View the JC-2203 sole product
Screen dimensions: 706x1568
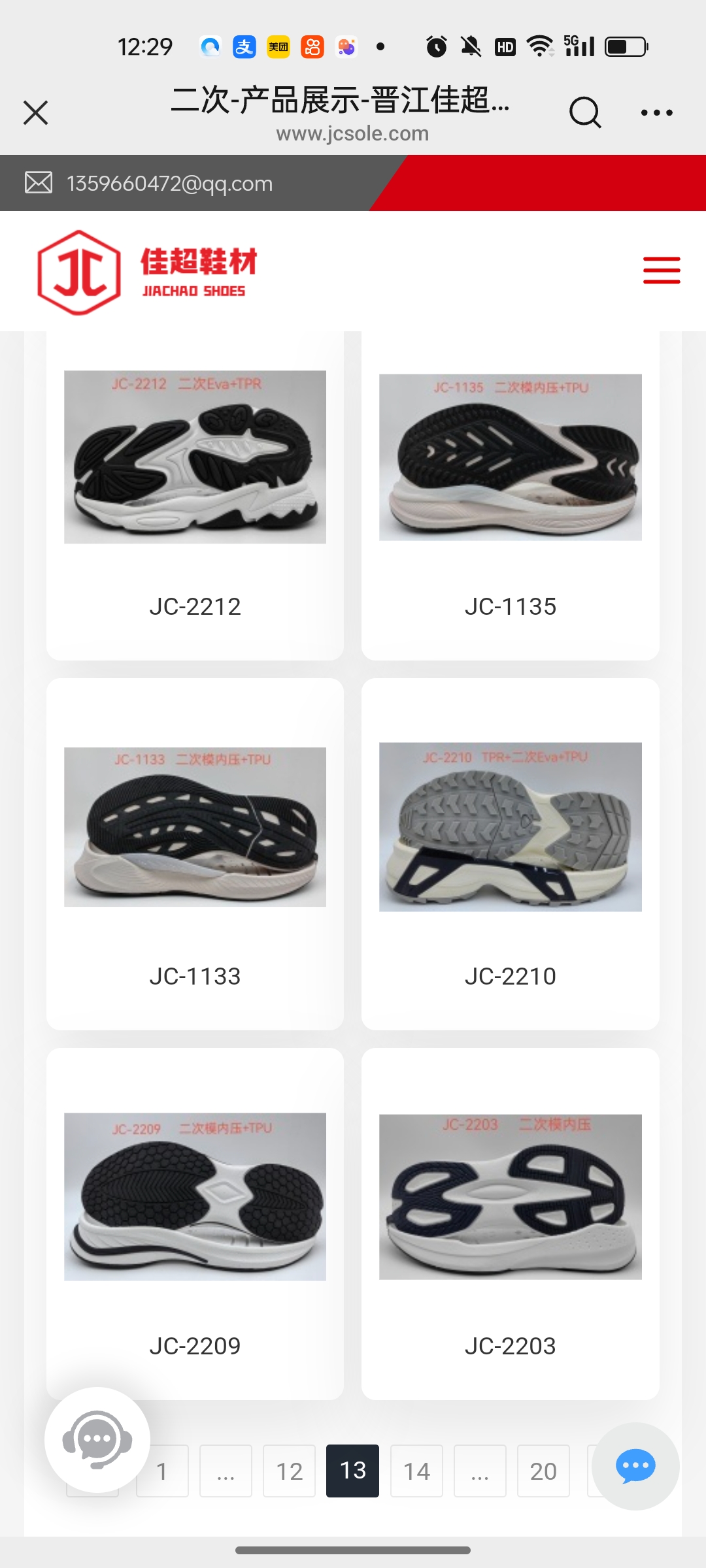tap(510, 1225)
